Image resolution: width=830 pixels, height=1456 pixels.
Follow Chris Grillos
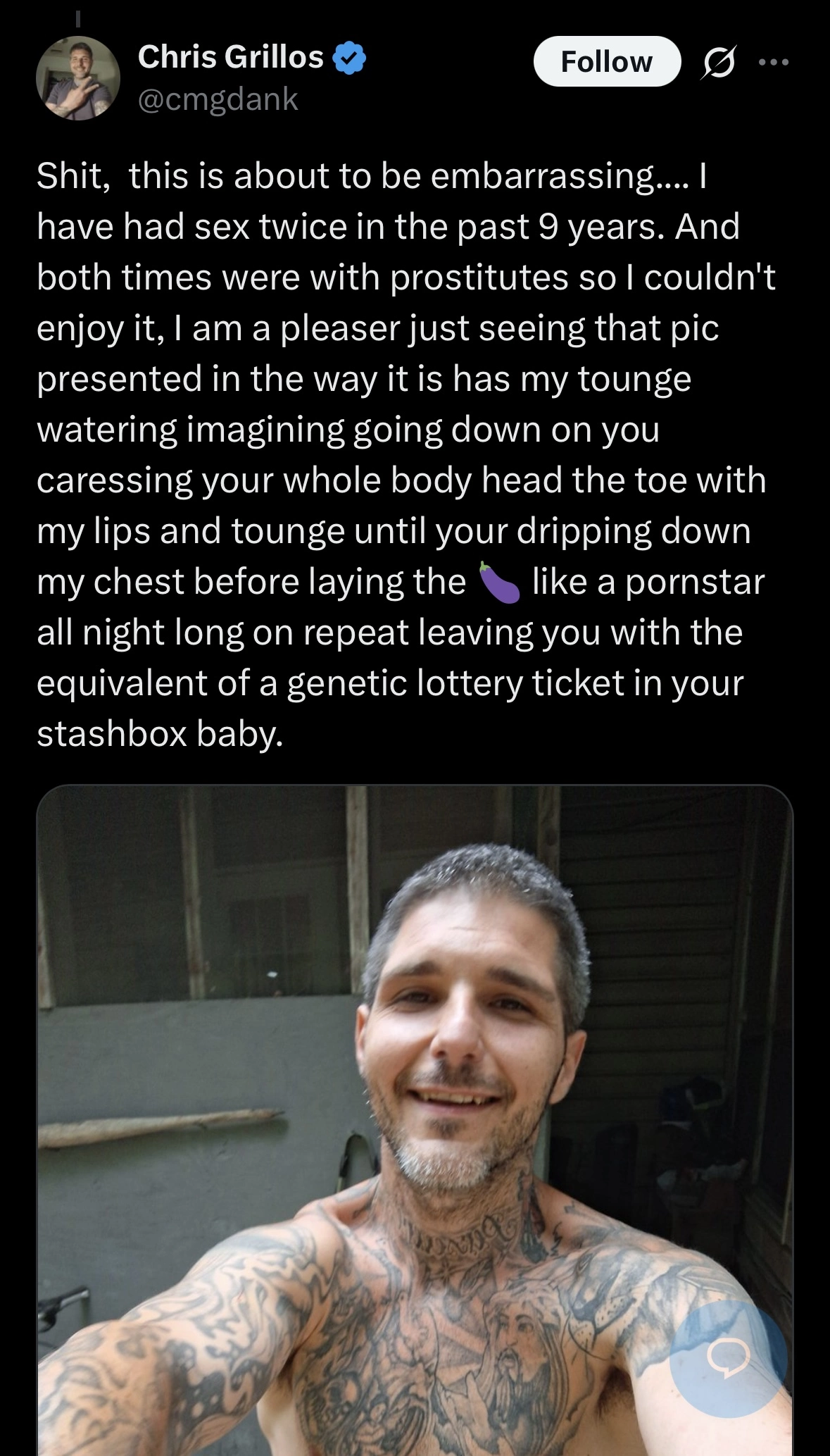coord(607,61)
